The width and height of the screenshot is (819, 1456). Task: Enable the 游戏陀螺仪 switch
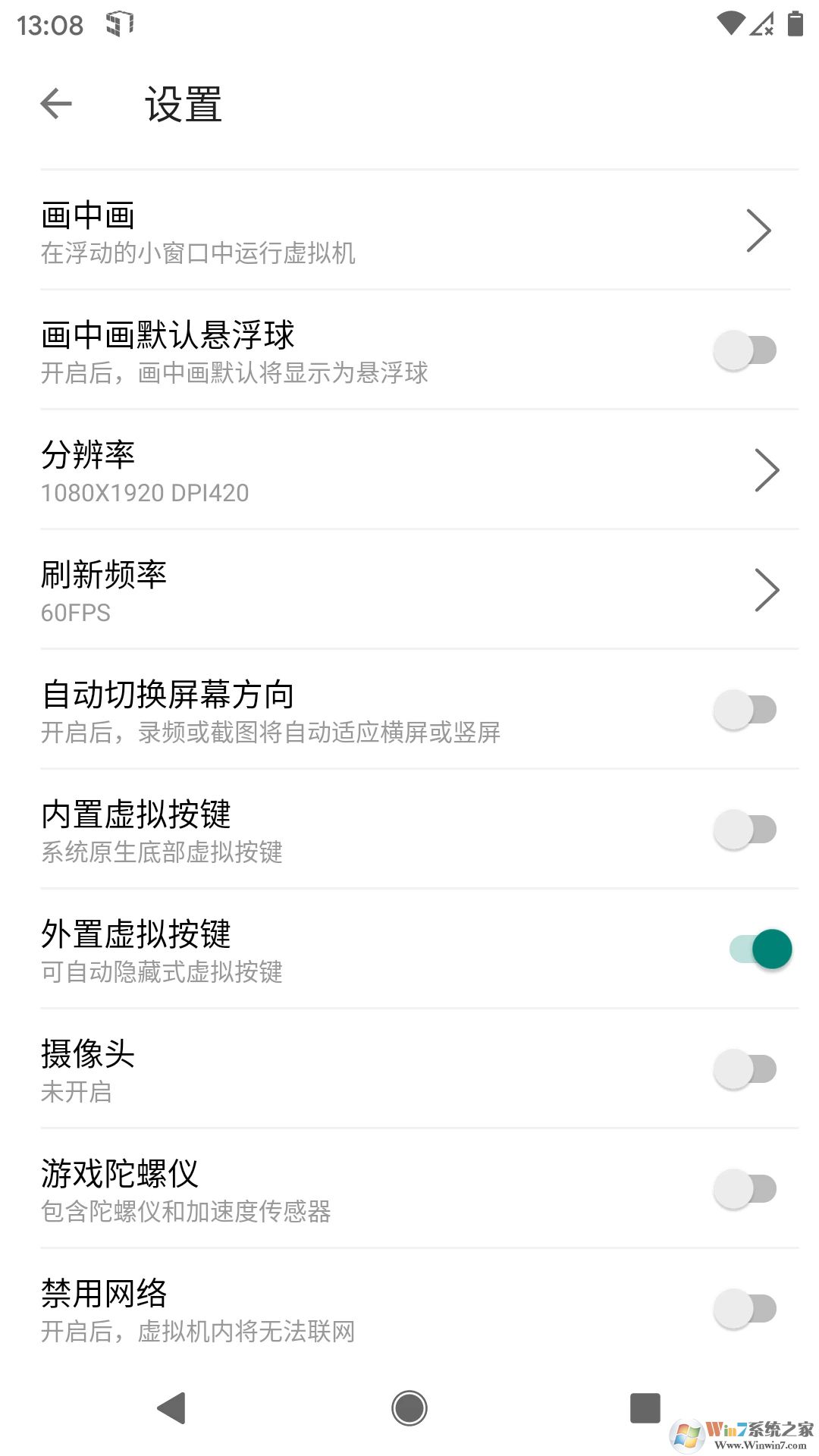pos(747,1188)
